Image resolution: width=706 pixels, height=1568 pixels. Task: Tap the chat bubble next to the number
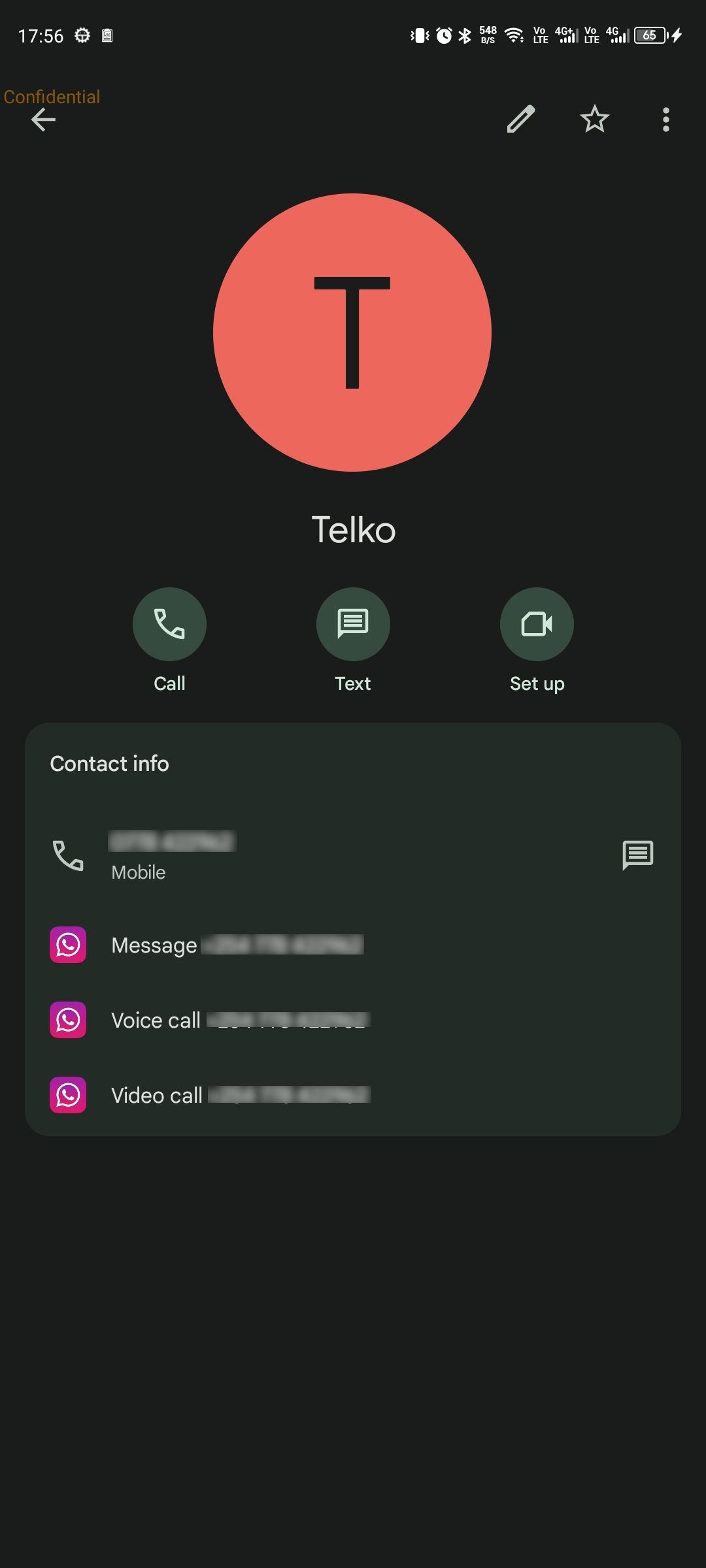(x=637, y=856)
